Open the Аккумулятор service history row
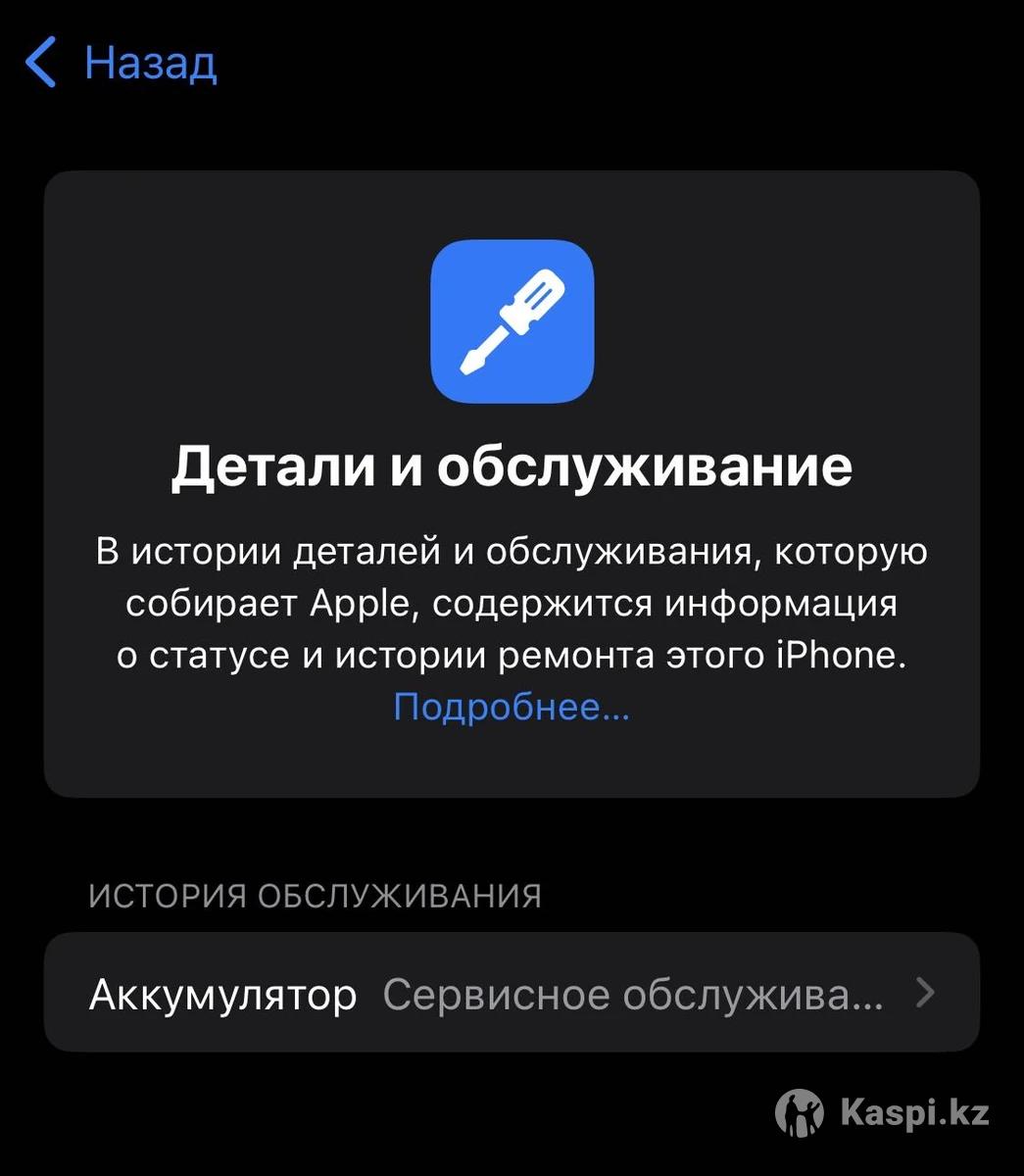The width and height of the screenshot is (1024, 1176). 512,994
